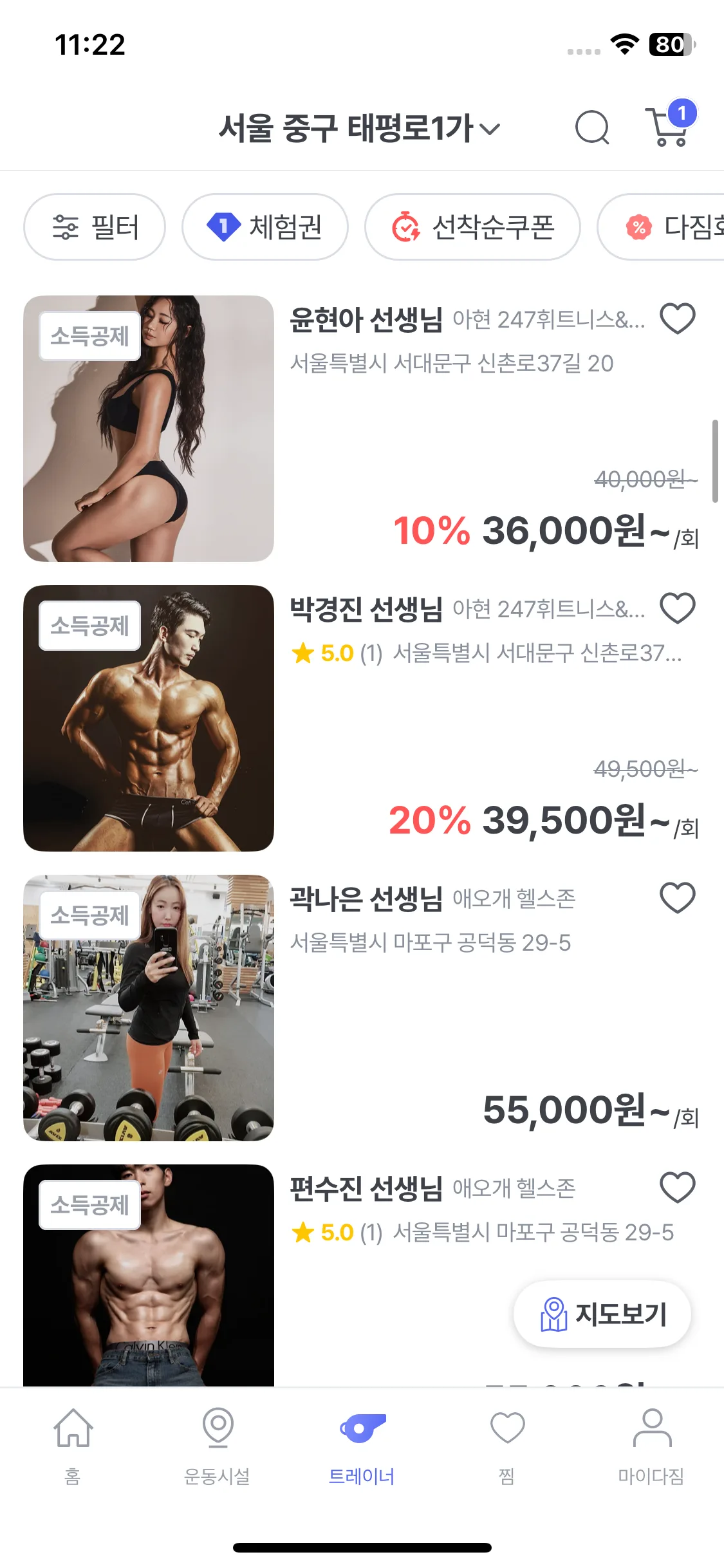Viewport: 724px width, 1568px height.
Task: Favorite 편수진 선생님 with the heart icon
Action: click(x=678, y=1188)
